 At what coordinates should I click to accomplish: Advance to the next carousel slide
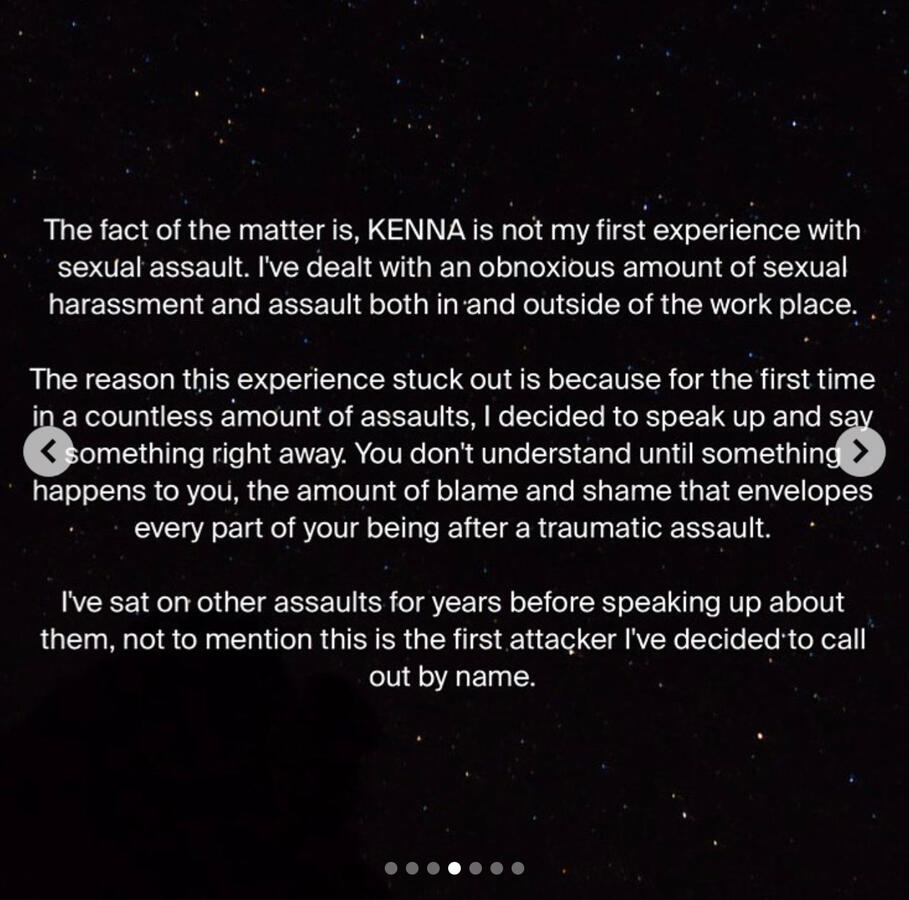pos(860,452)
